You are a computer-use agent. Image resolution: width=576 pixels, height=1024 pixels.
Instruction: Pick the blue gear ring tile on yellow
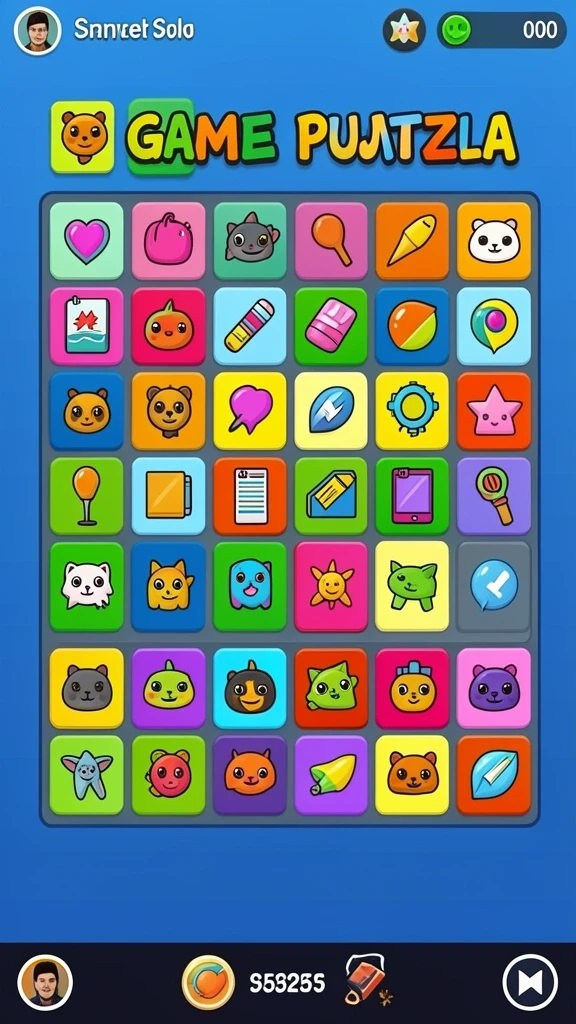(412, 411)
